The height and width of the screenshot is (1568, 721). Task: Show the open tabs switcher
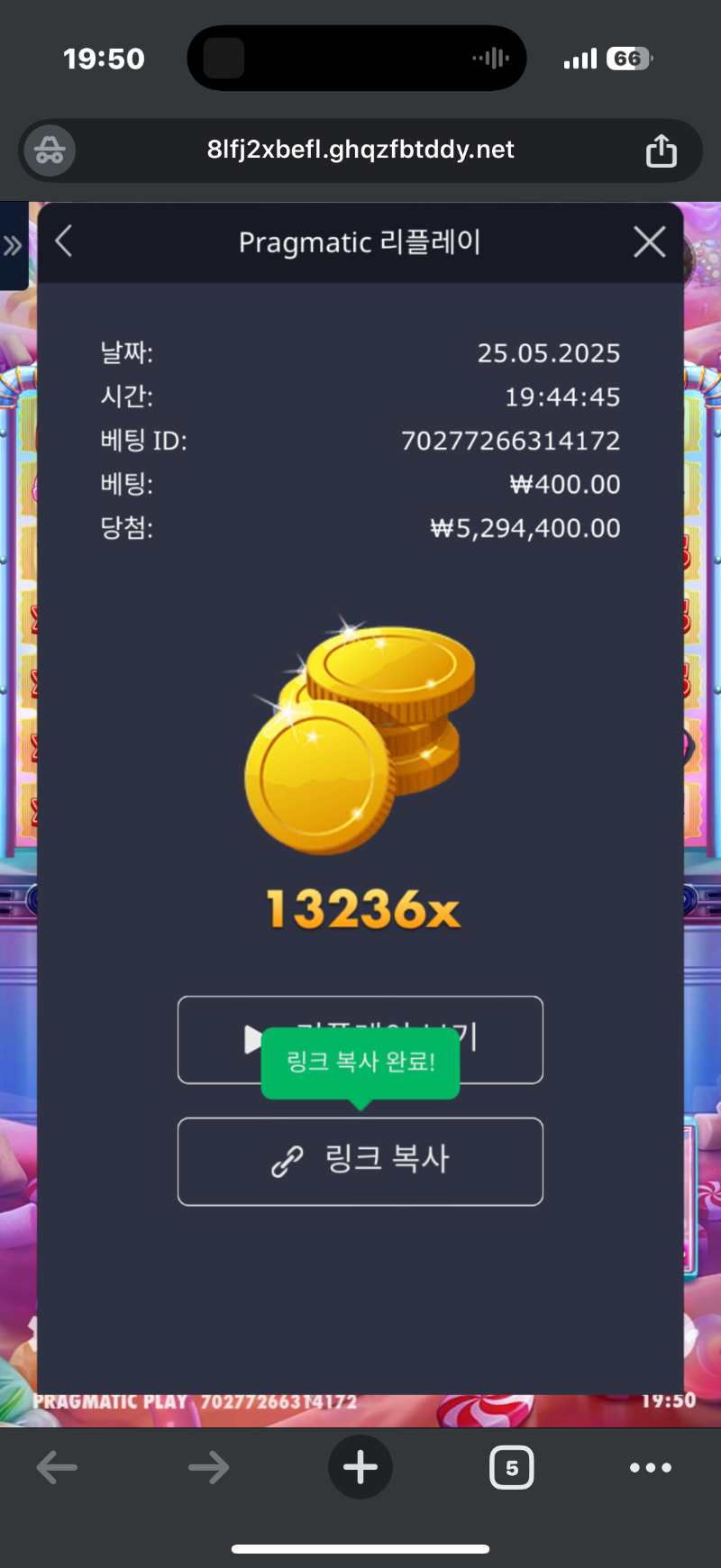[511, 1467]
